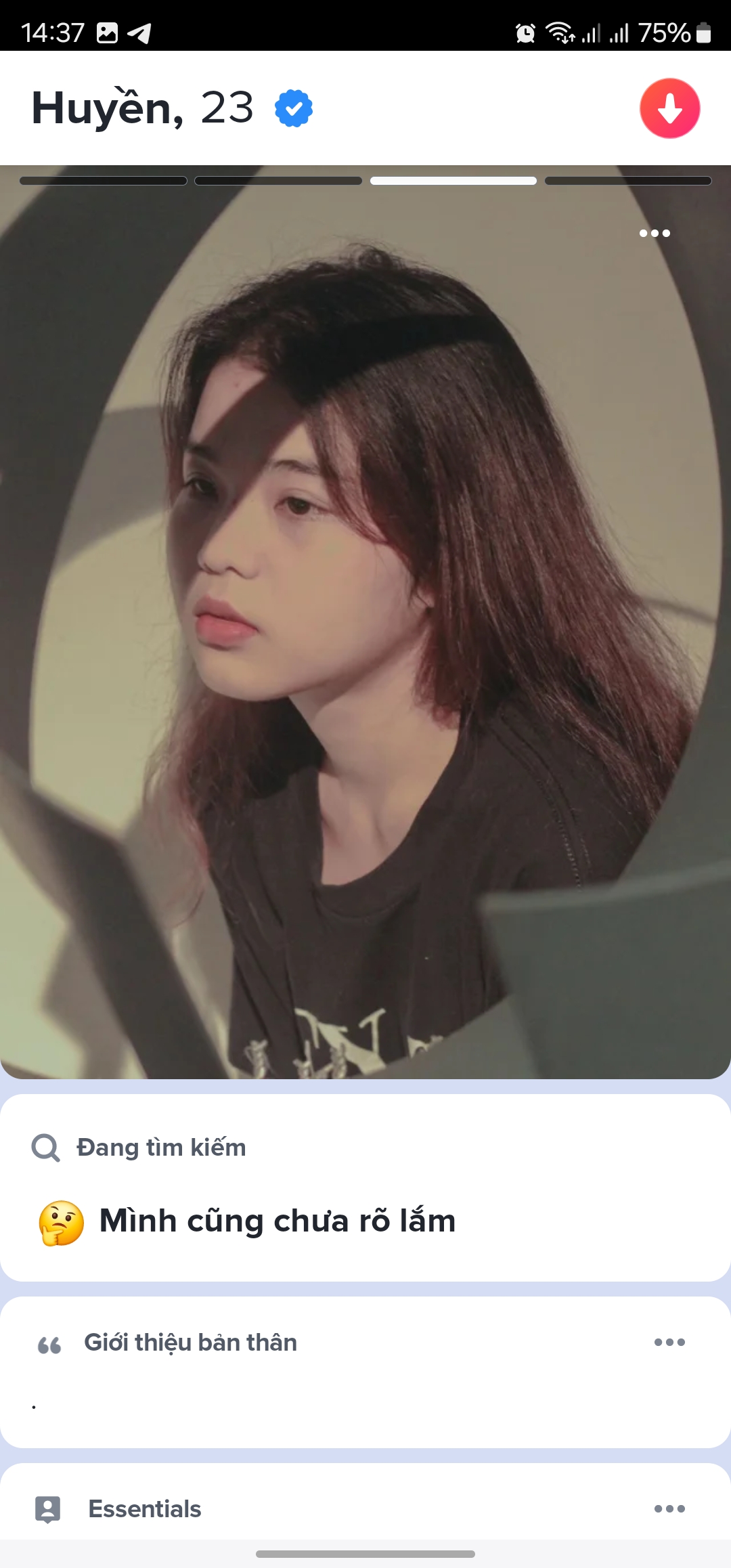Jump to the second profile photo indicator

pyautogui.click(x=278, y=181)
